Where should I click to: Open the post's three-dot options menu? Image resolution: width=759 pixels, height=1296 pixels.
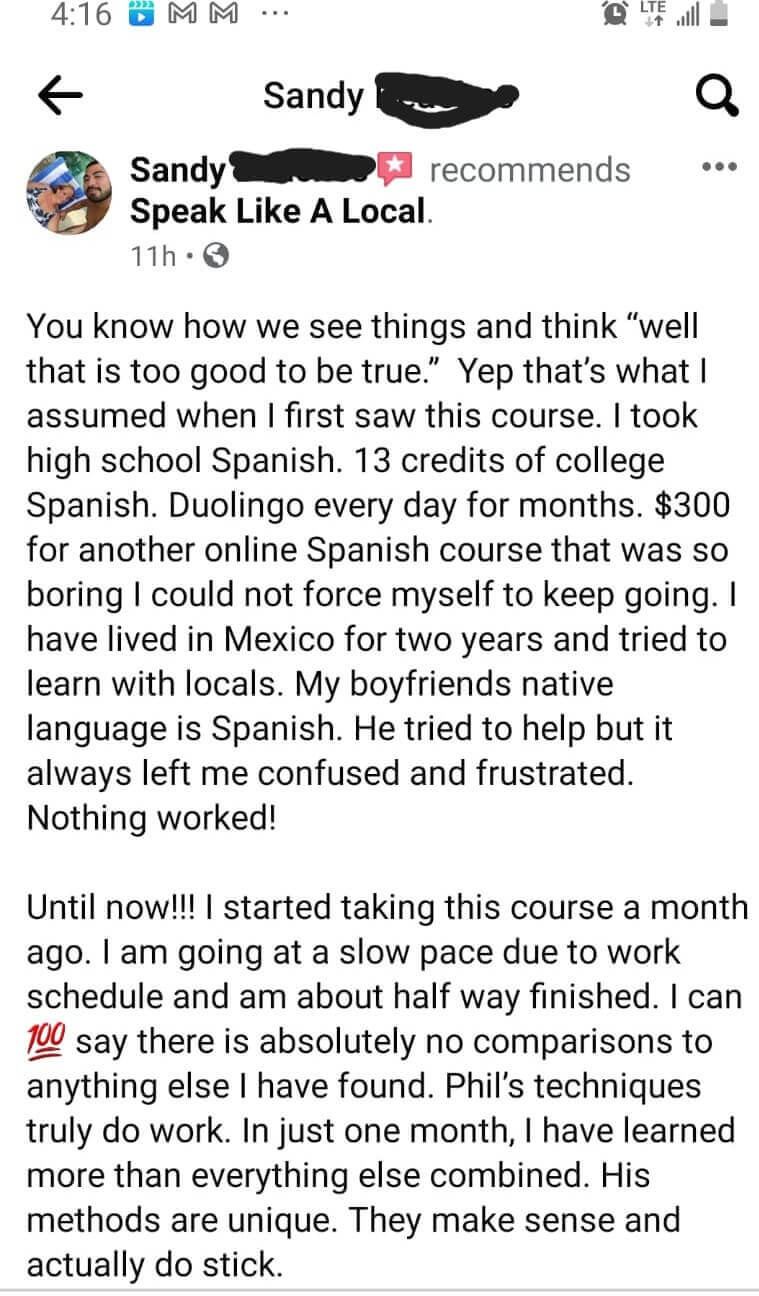(x=719, y=166)
